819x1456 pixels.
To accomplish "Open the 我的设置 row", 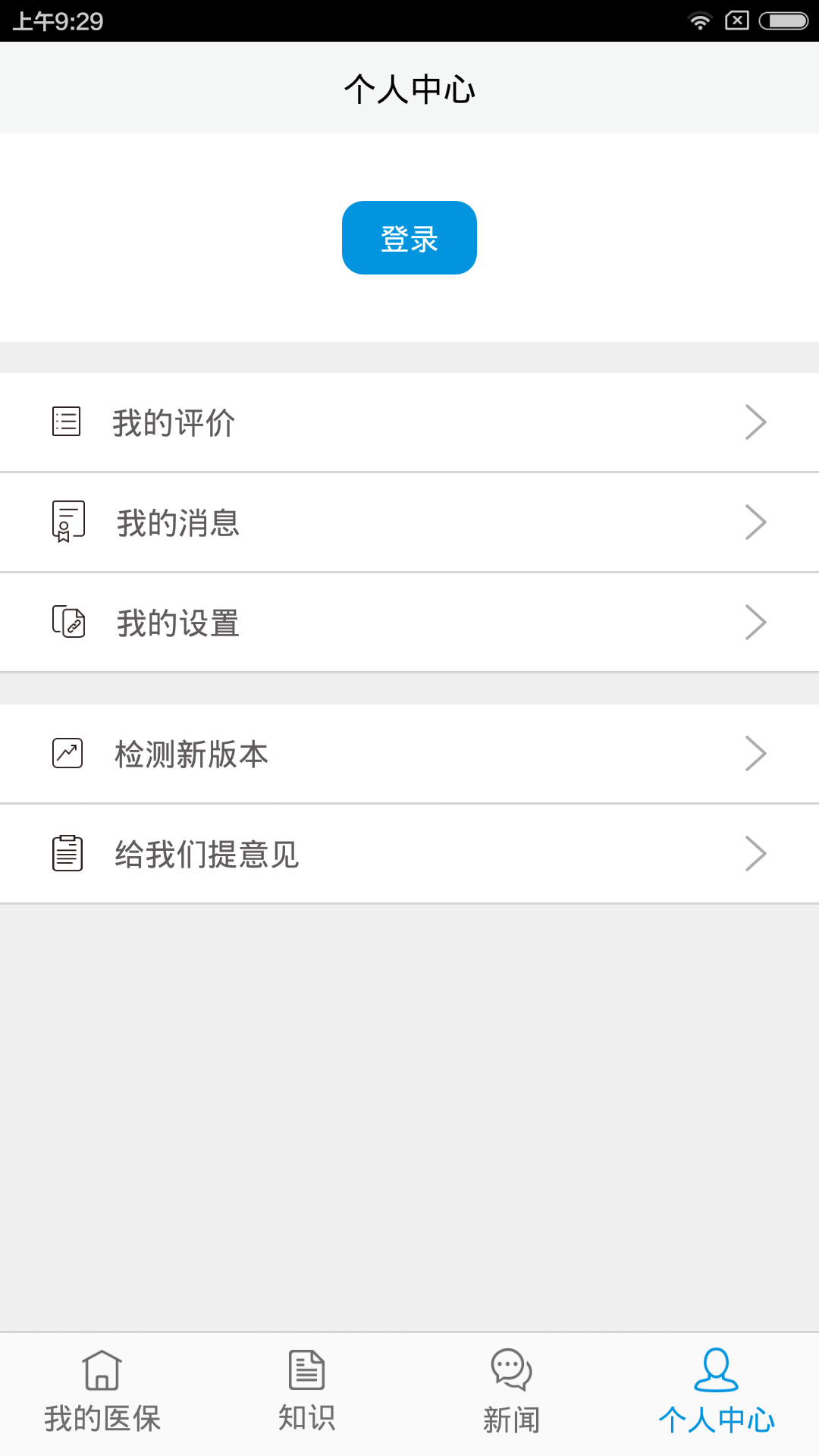I will pos(409,622).
